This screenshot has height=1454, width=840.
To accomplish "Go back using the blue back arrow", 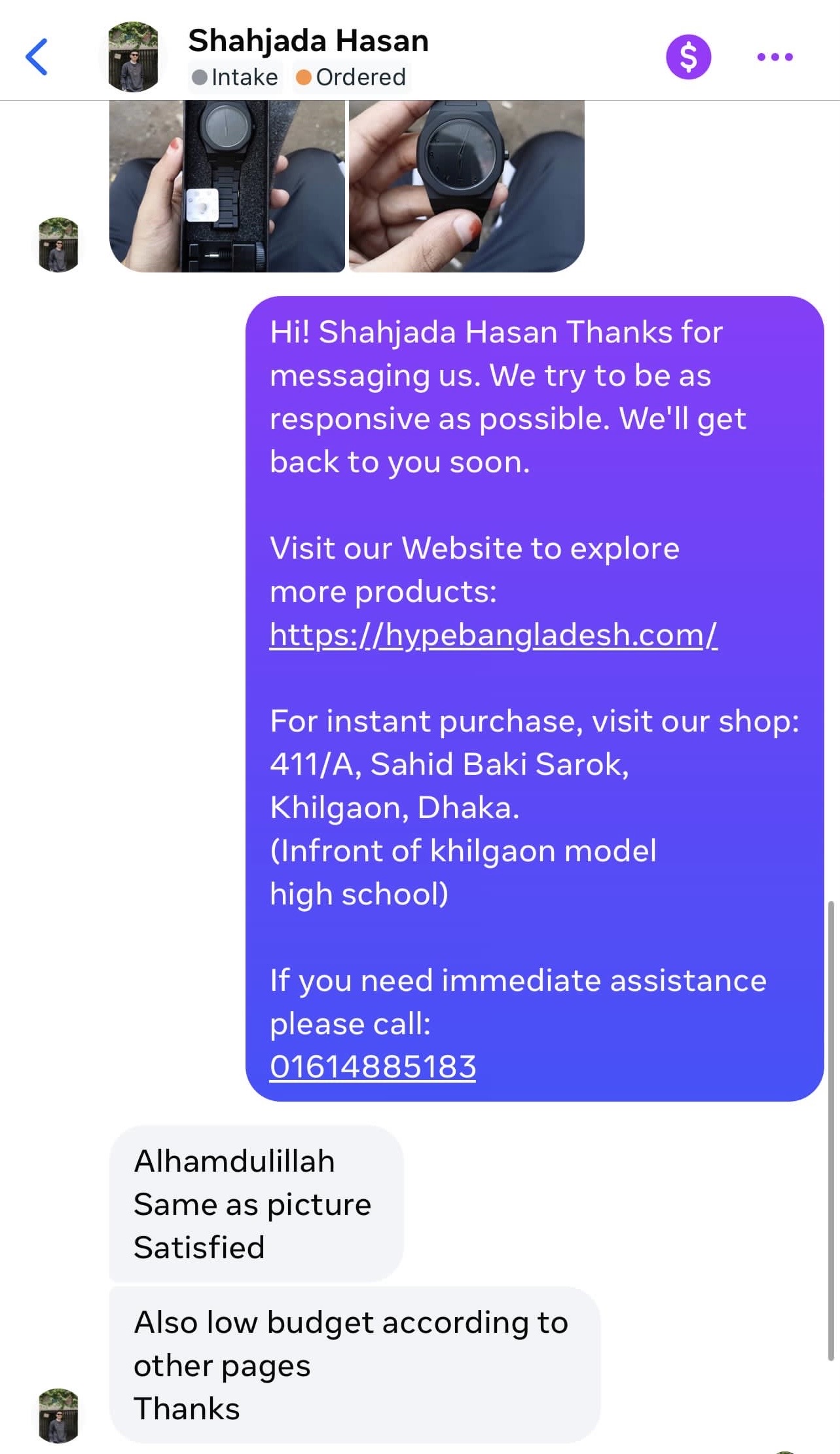I will [x=37, y=57].
